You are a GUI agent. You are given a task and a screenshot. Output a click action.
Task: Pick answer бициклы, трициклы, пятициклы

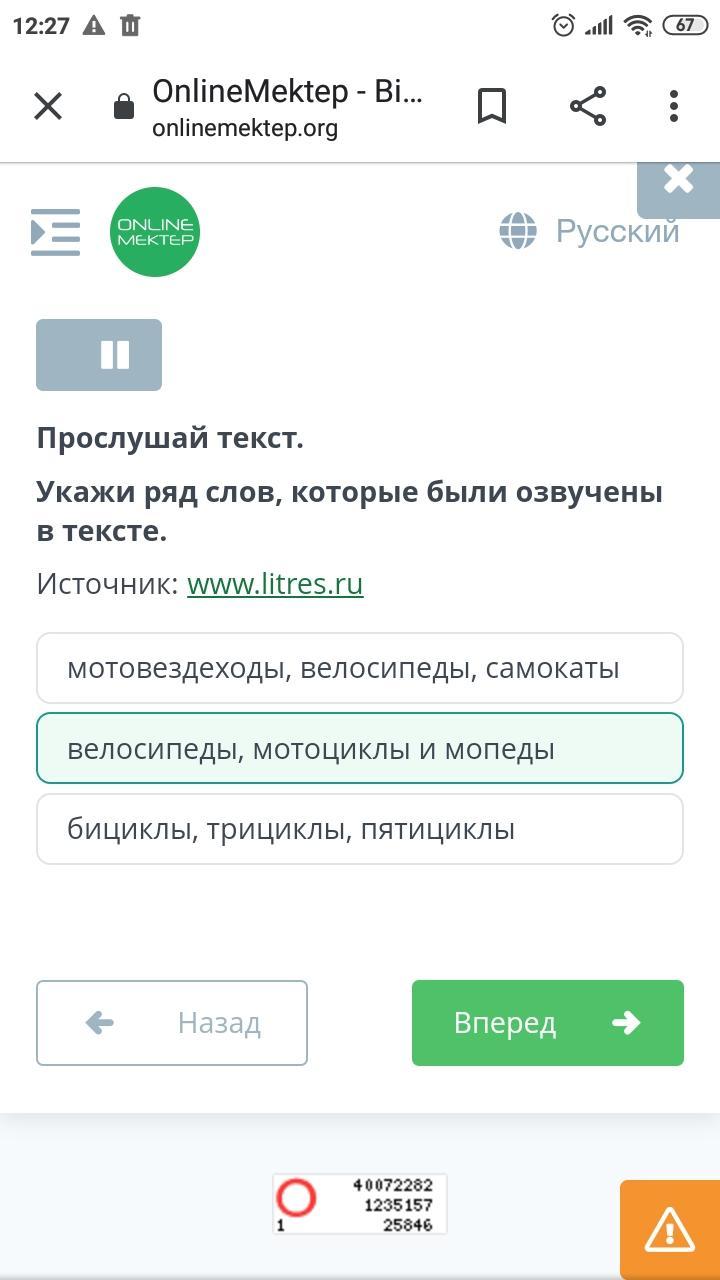[x=360, y=829]
